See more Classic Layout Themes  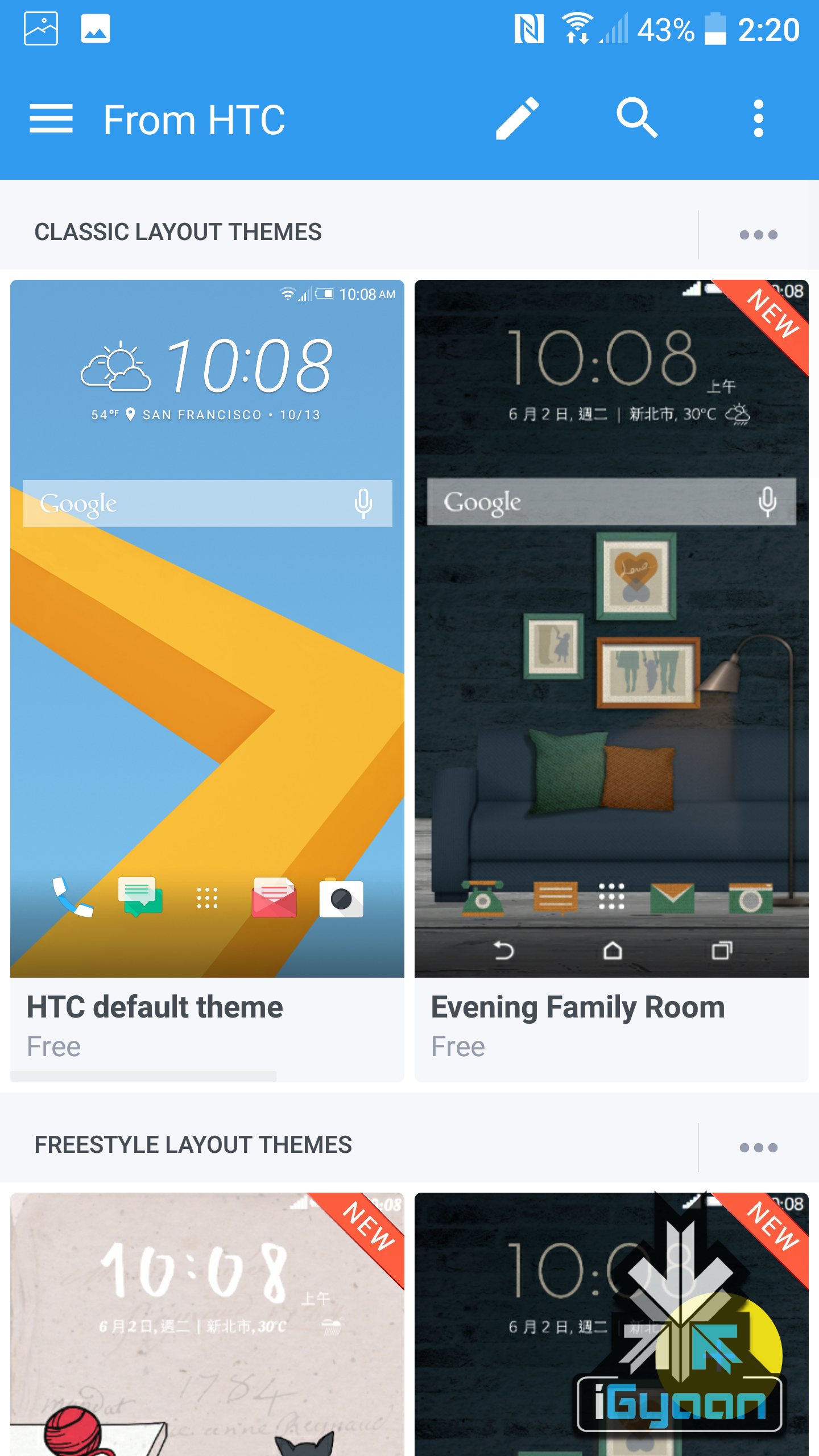coord(758,235)
